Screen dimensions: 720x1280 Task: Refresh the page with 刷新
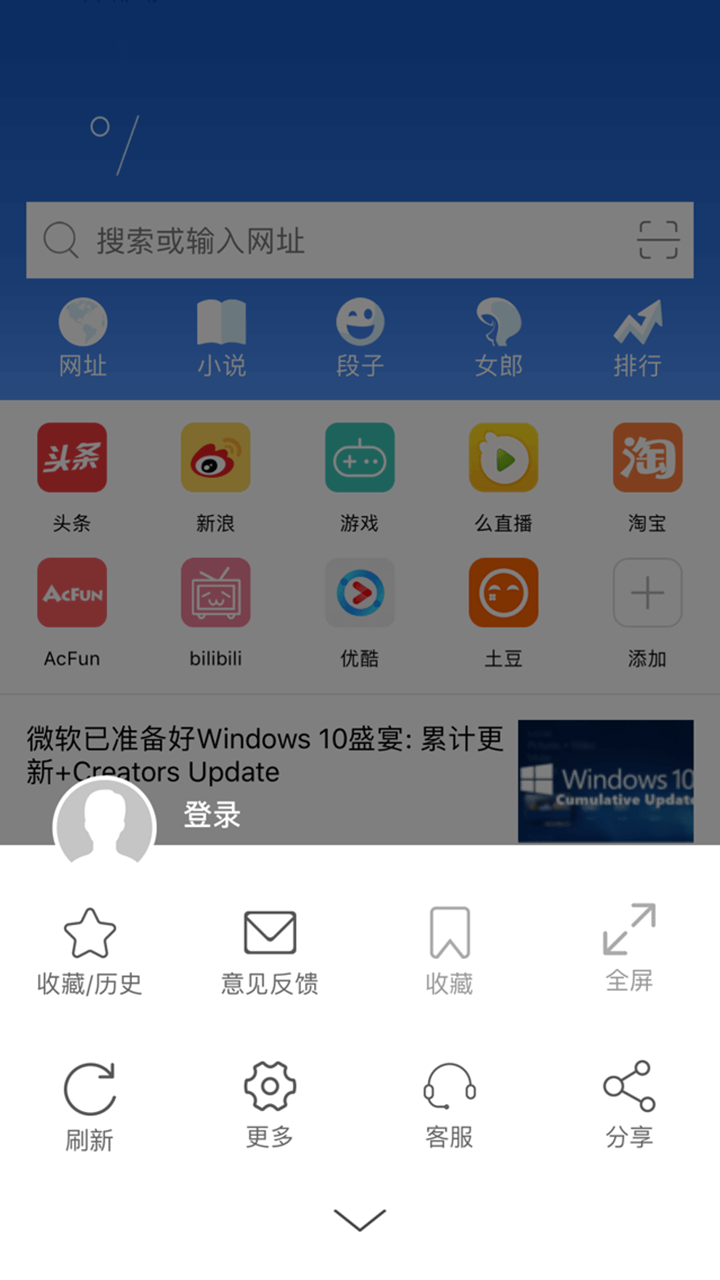point(90,1107)
